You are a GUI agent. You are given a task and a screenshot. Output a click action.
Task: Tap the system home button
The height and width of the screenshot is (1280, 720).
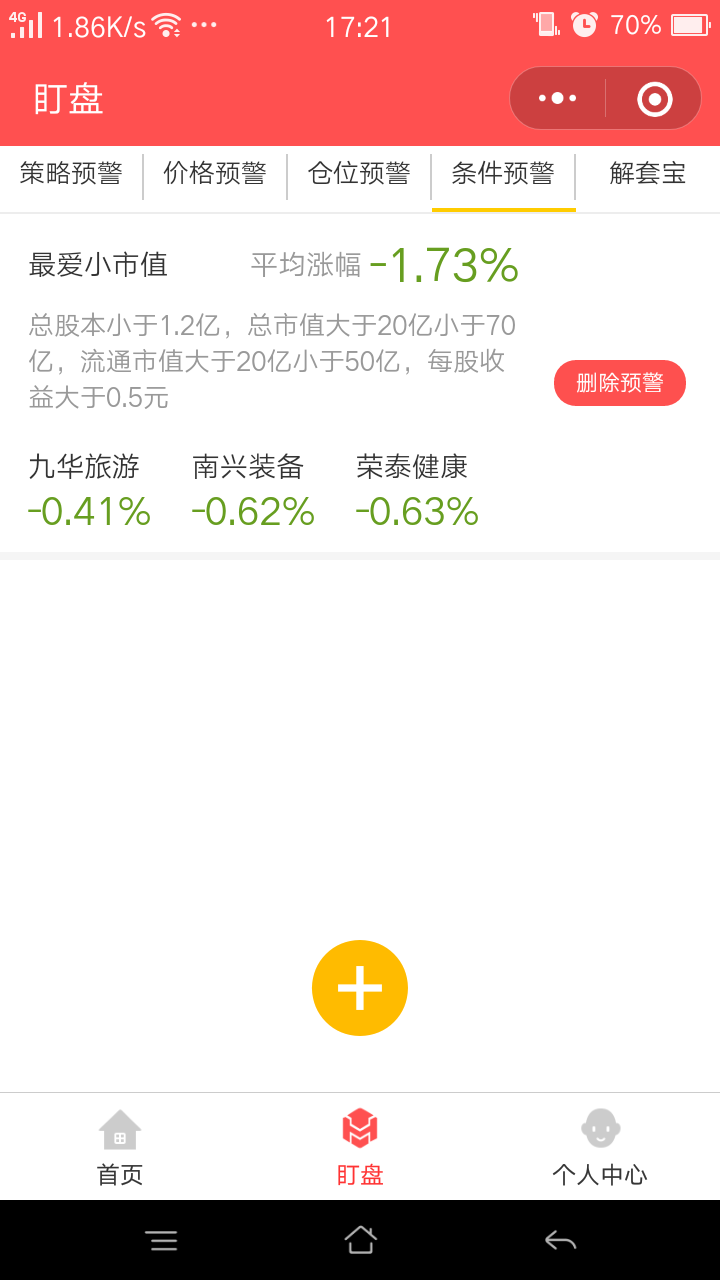pos(360,1241)
